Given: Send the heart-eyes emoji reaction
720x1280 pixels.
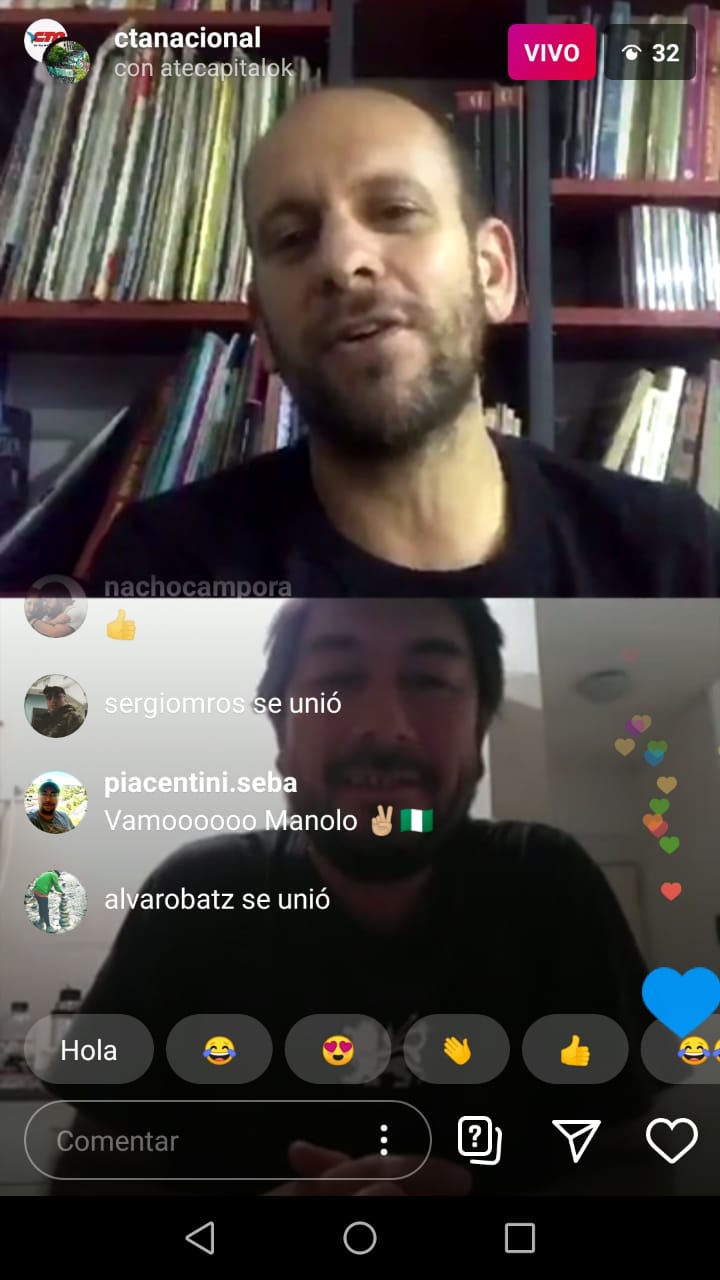Looking at the screenshot, I should tap(338, 1050).
